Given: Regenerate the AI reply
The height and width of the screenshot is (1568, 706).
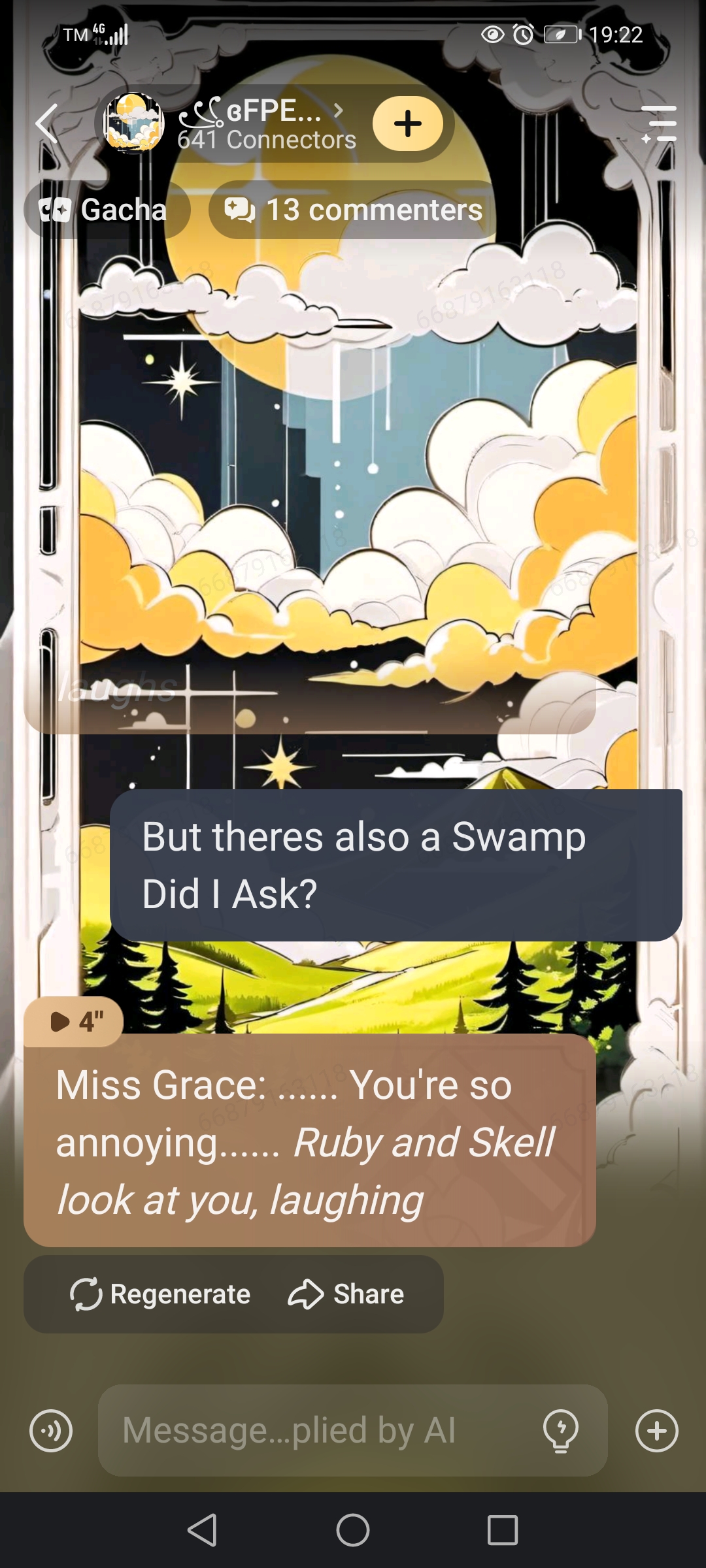Looking at the screenshot, I should [x=161, y=1294].
